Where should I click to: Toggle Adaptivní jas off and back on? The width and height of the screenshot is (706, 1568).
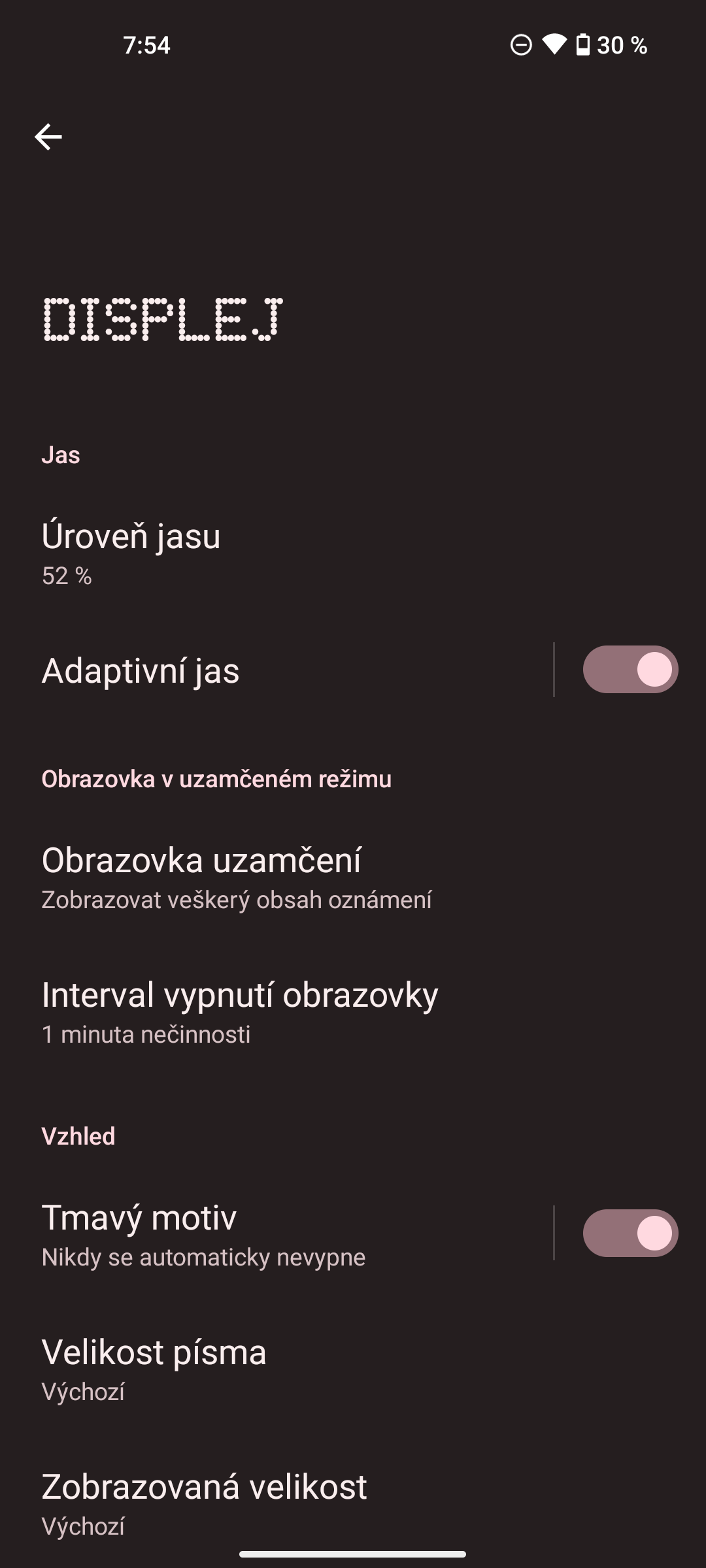pos(630,670)
